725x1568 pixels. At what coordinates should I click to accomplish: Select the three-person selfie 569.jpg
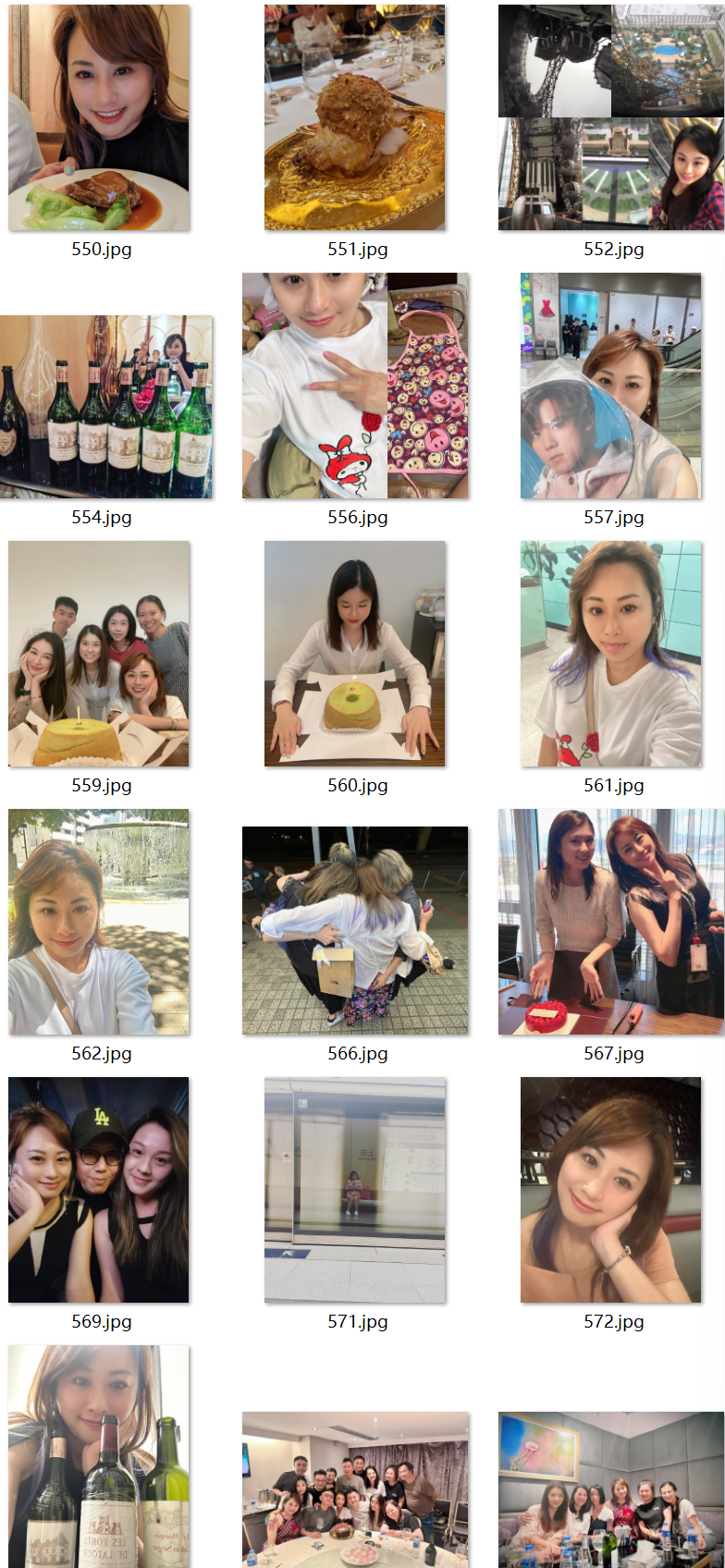click(x=99, y=1190)
